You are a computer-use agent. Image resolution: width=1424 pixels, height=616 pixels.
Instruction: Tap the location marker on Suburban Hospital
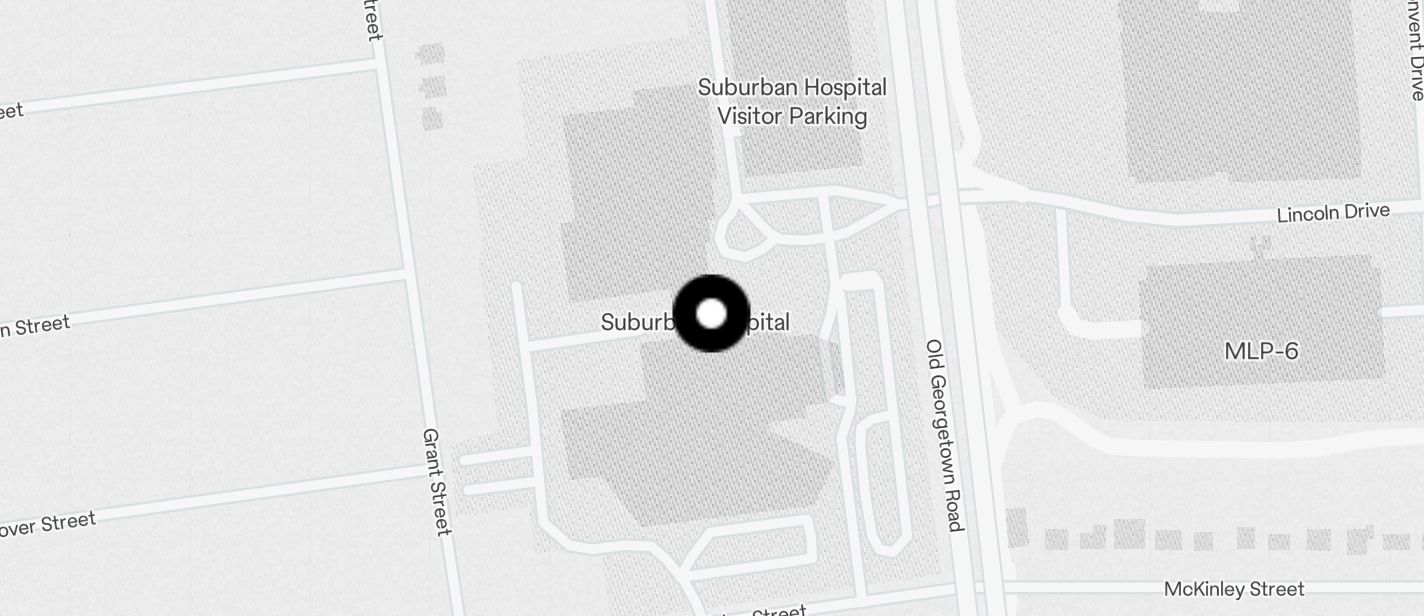tap(711, 314)
